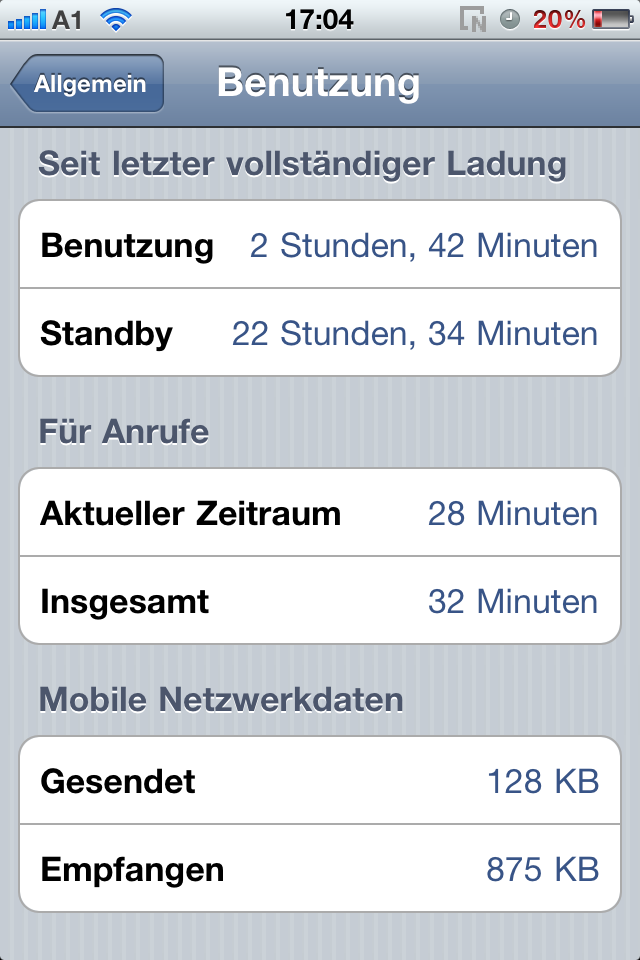
Task: Go back to Allgemein settings
Action: (88, 84)
